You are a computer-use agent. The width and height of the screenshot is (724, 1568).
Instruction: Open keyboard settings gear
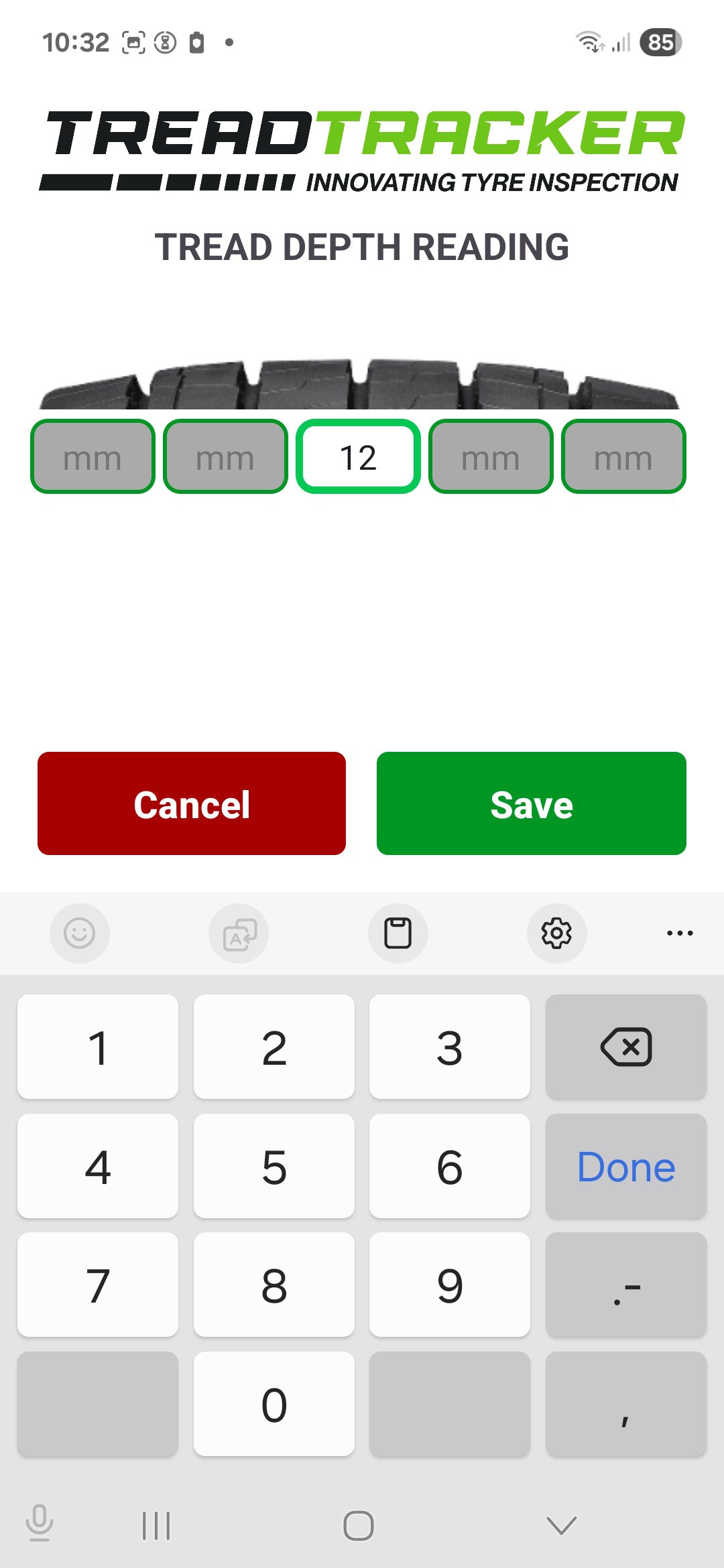click(x=556, y=933)
